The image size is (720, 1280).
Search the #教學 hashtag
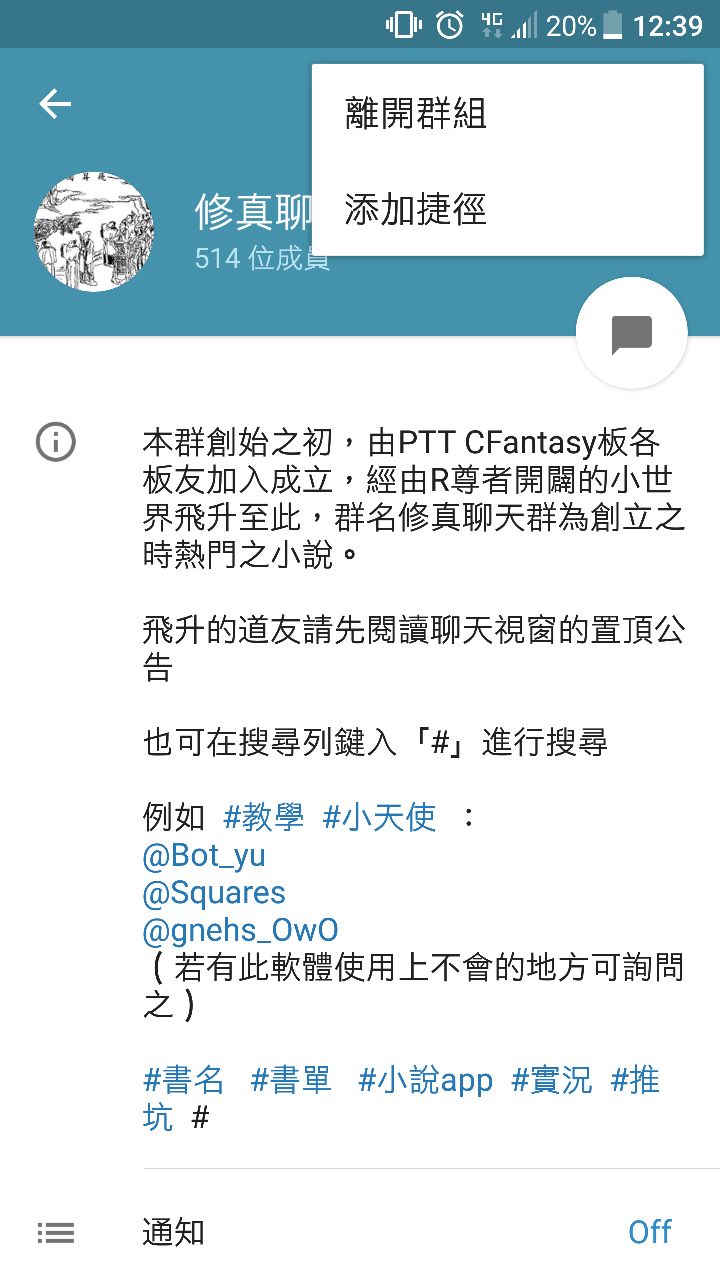pyautogui.click(x=263, y=817)
